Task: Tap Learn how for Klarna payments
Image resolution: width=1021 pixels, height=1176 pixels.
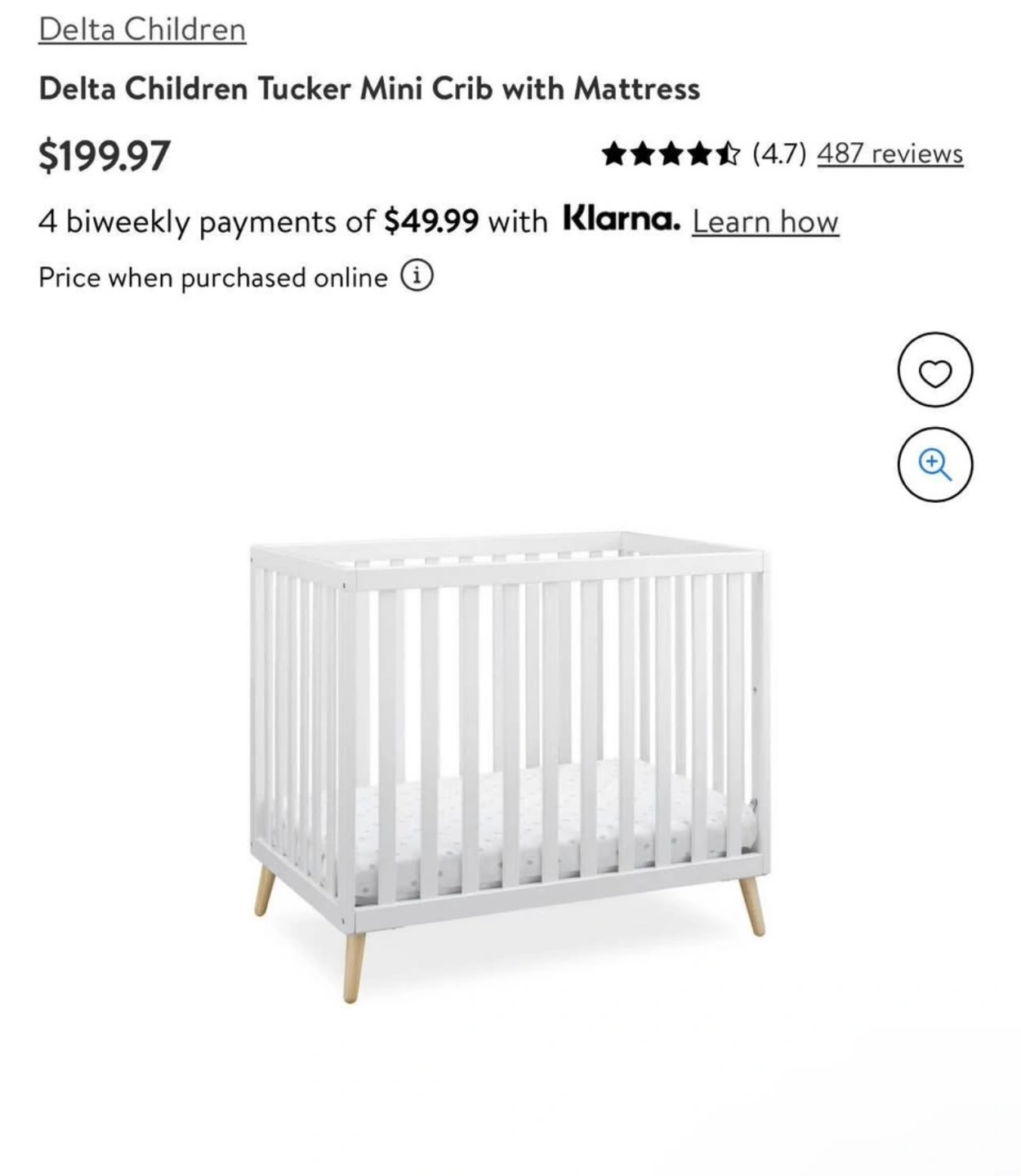Action: pos(765,221)
